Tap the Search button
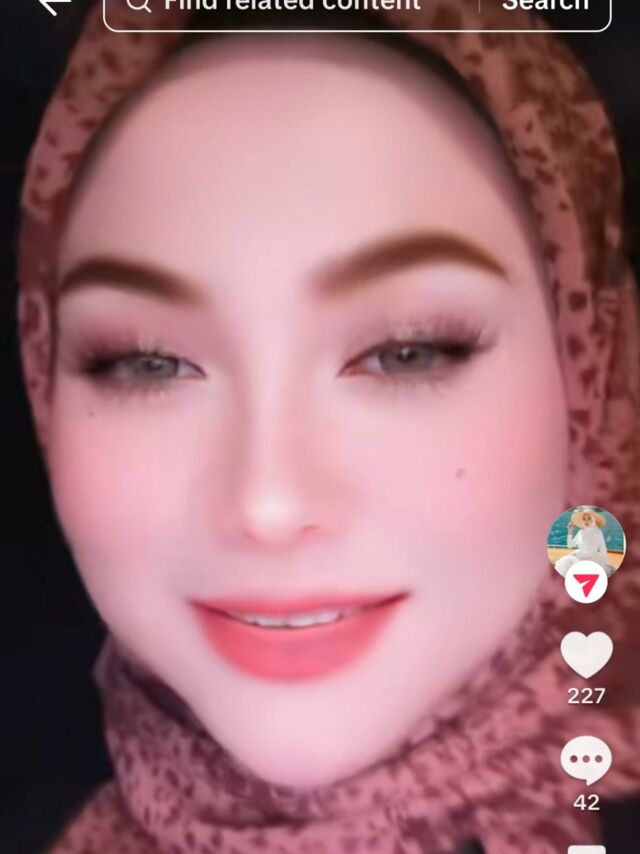 (x=545, y=8)
